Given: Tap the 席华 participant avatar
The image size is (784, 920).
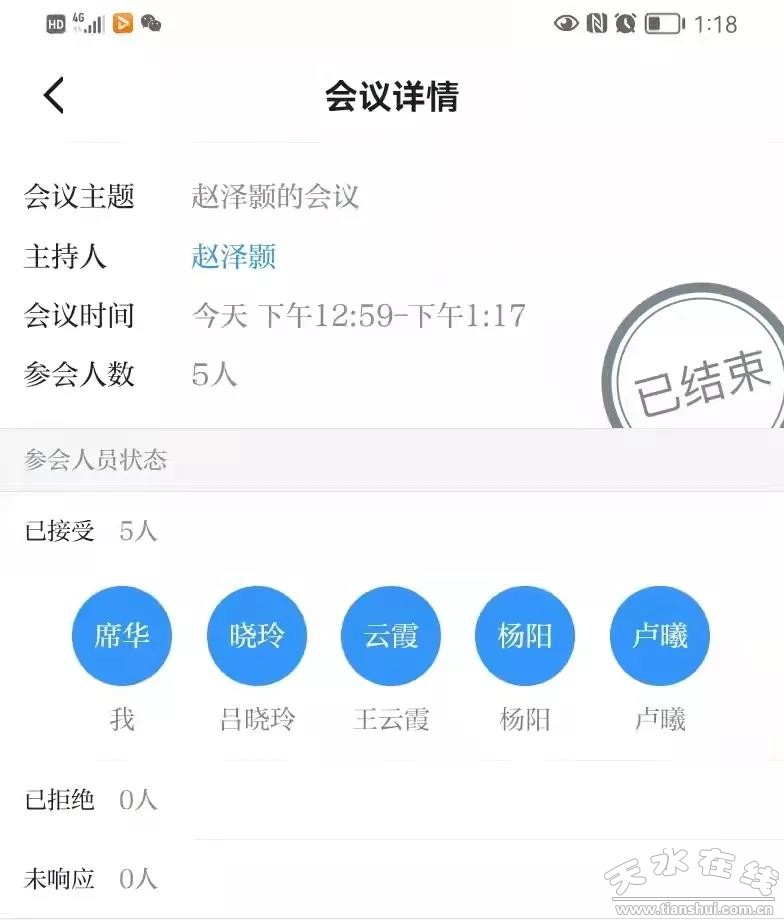Looking at the screenshot, I should 122,636.
